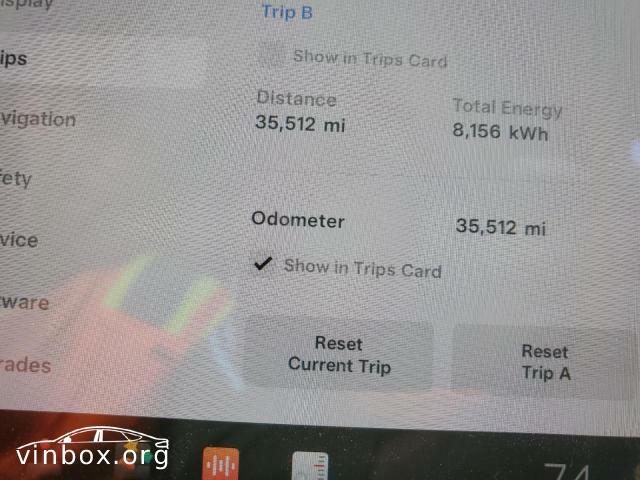The width and height of the screenshot is (640, 480).
Task: Uncheck Show in Trips Card under Odometer
Action: [x=263, y=265]
